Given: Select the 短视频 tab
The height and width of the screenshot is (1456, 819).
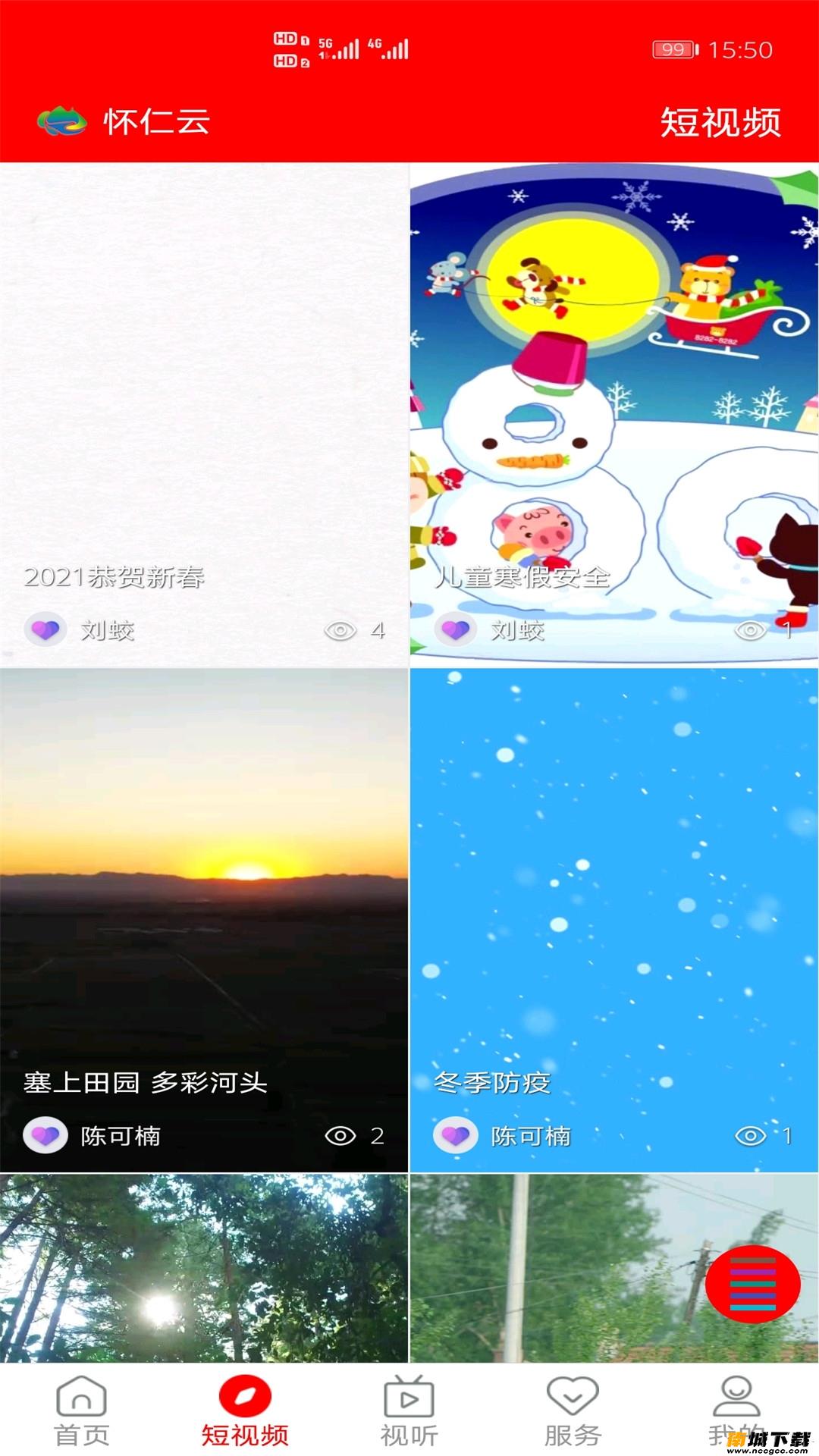Looking at the screenshot, I should (245, 1412).
